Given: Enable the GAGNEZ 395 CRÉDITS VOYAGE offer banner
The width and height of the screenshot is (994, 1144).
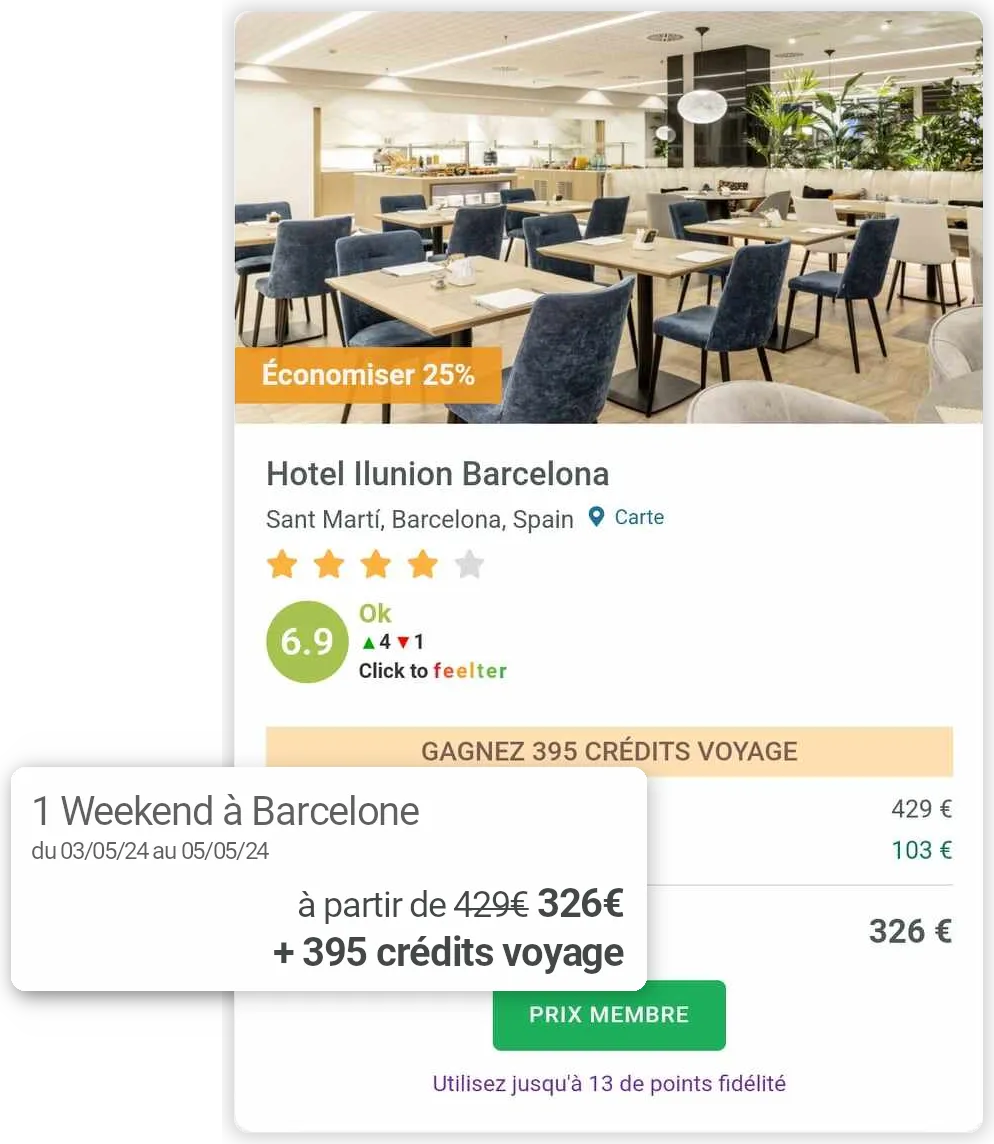Looking at the screenshot, I should tap(608, 751).
